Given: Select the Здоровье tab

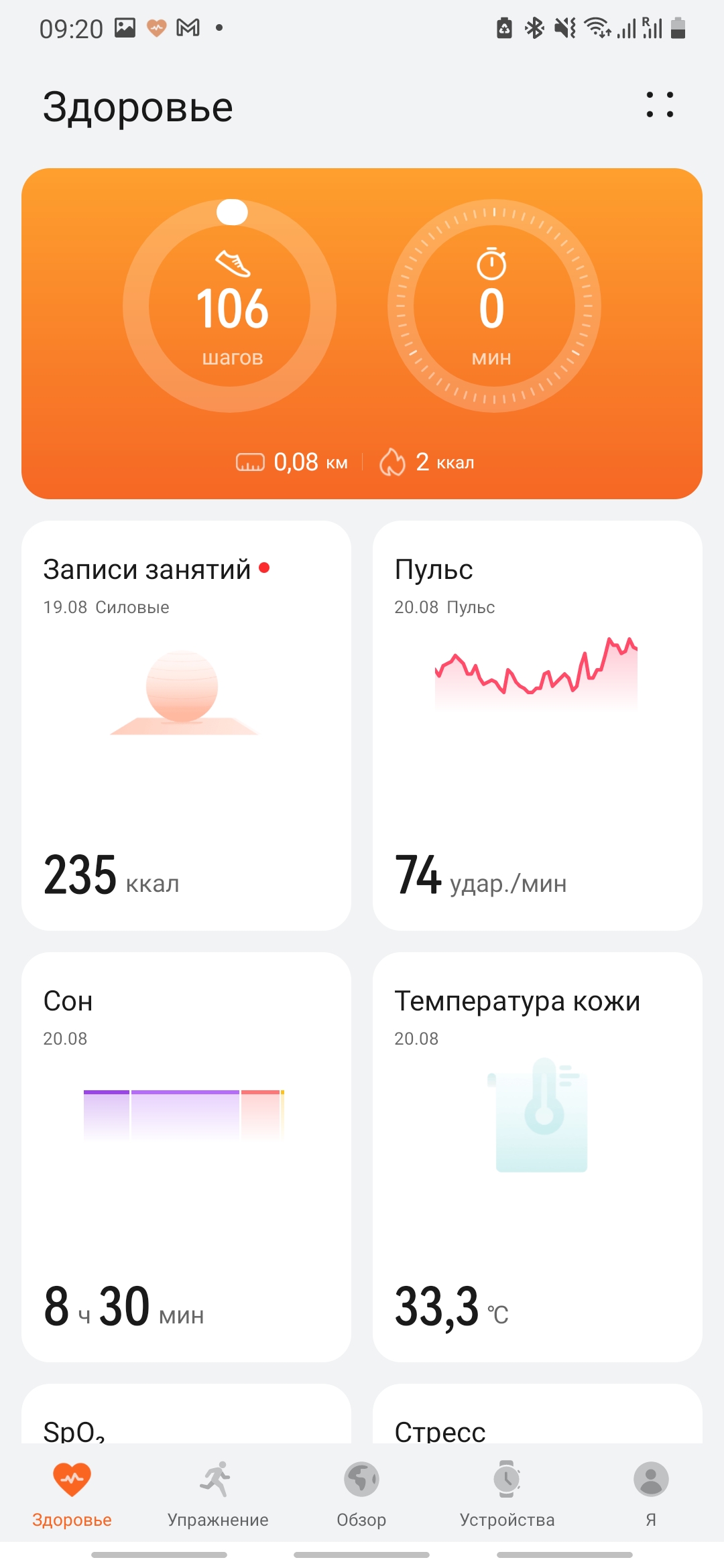Looking at the screenshot, I should click(72, 1492).
